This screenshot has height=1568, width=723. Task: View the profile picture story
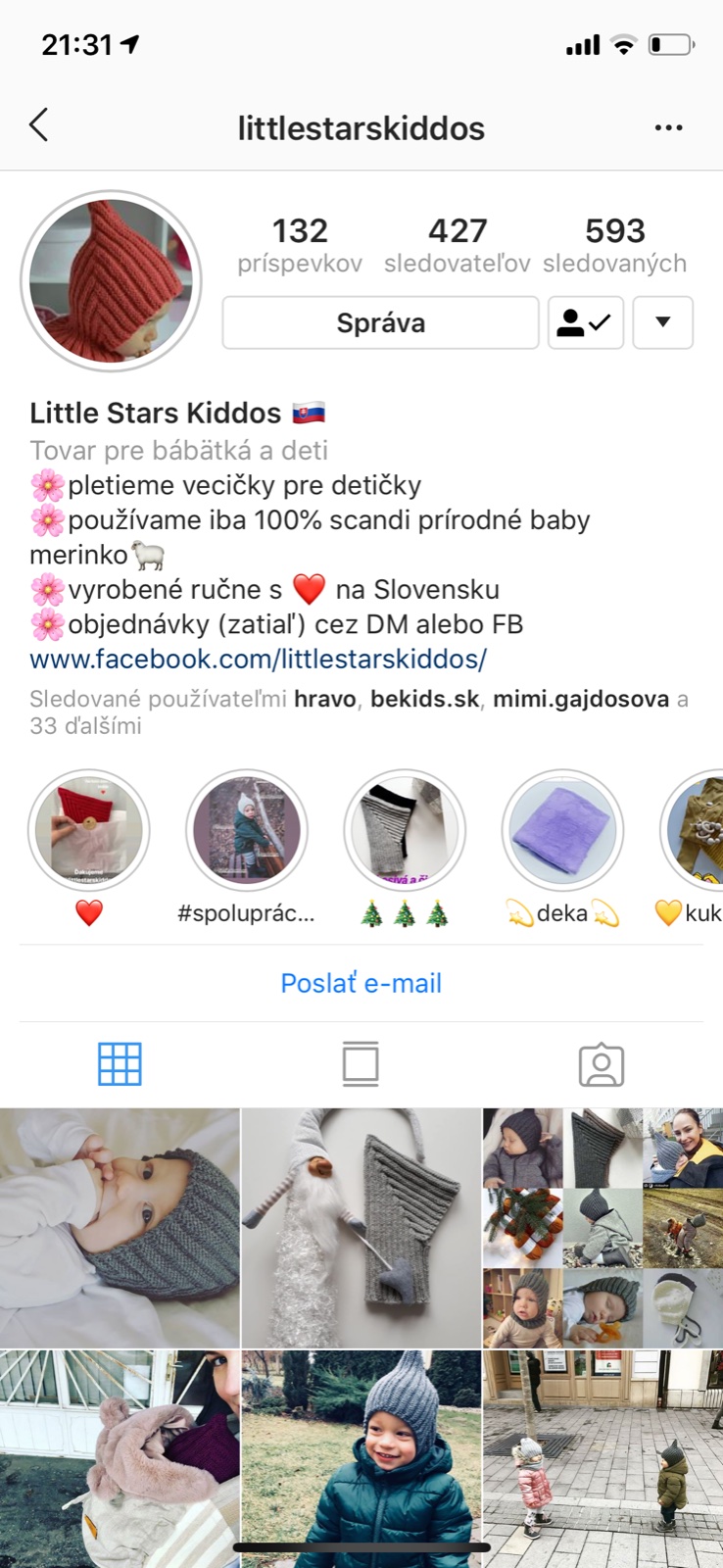tap(111, 281)
